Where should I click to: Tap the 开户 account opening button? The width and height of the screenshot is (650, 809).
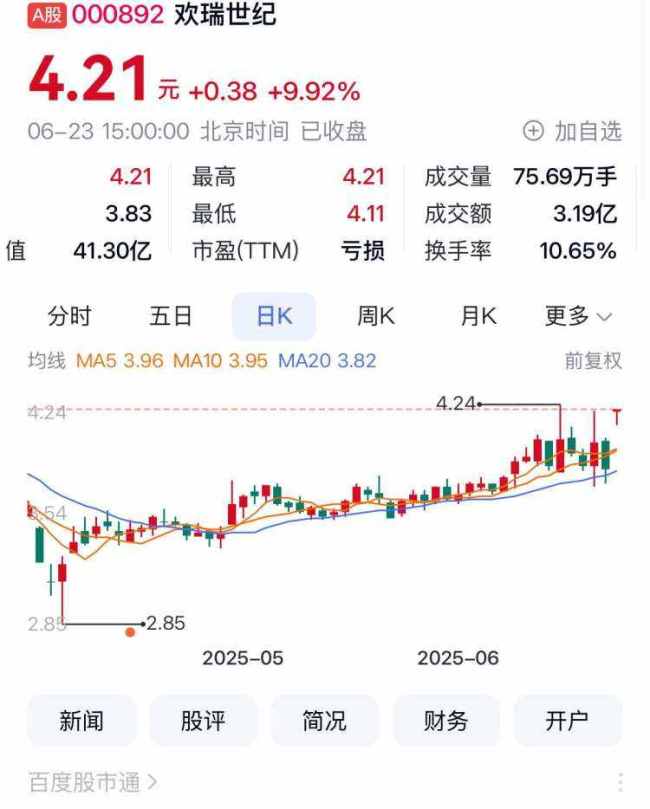tap(567, 720)
